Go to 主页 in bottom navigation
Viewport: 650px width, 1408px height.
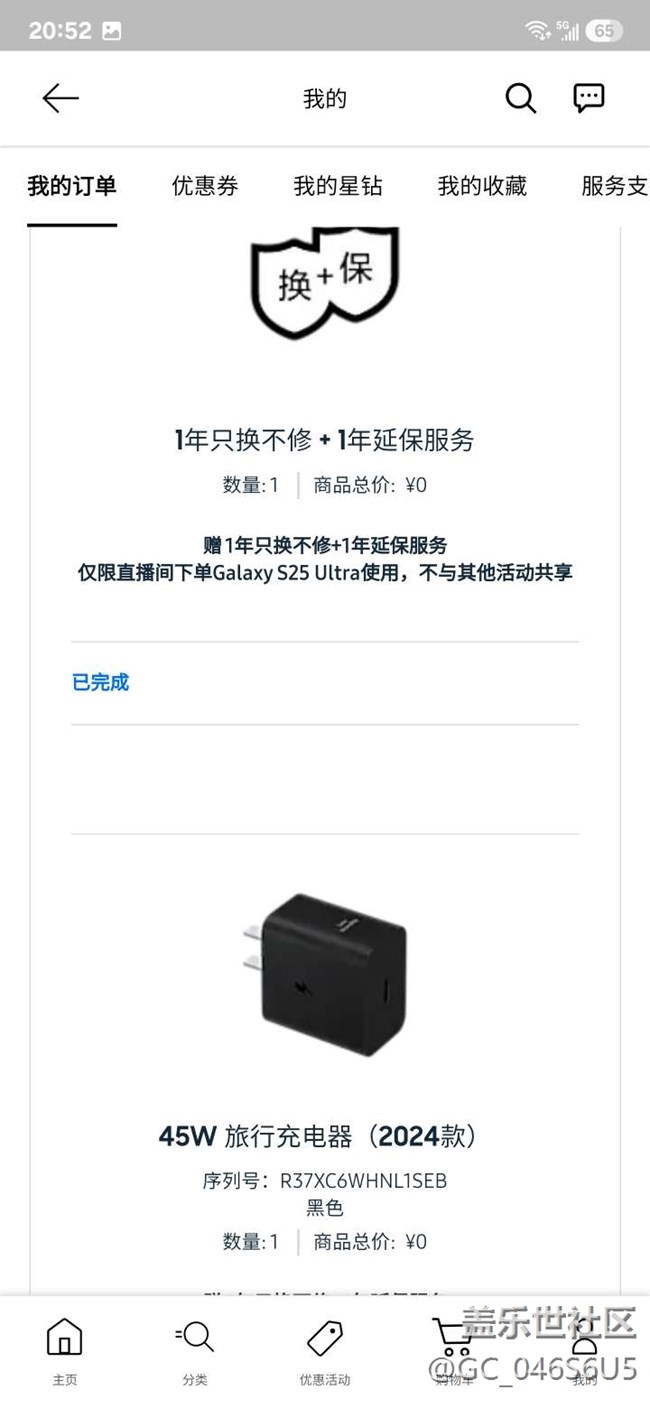65,1350
